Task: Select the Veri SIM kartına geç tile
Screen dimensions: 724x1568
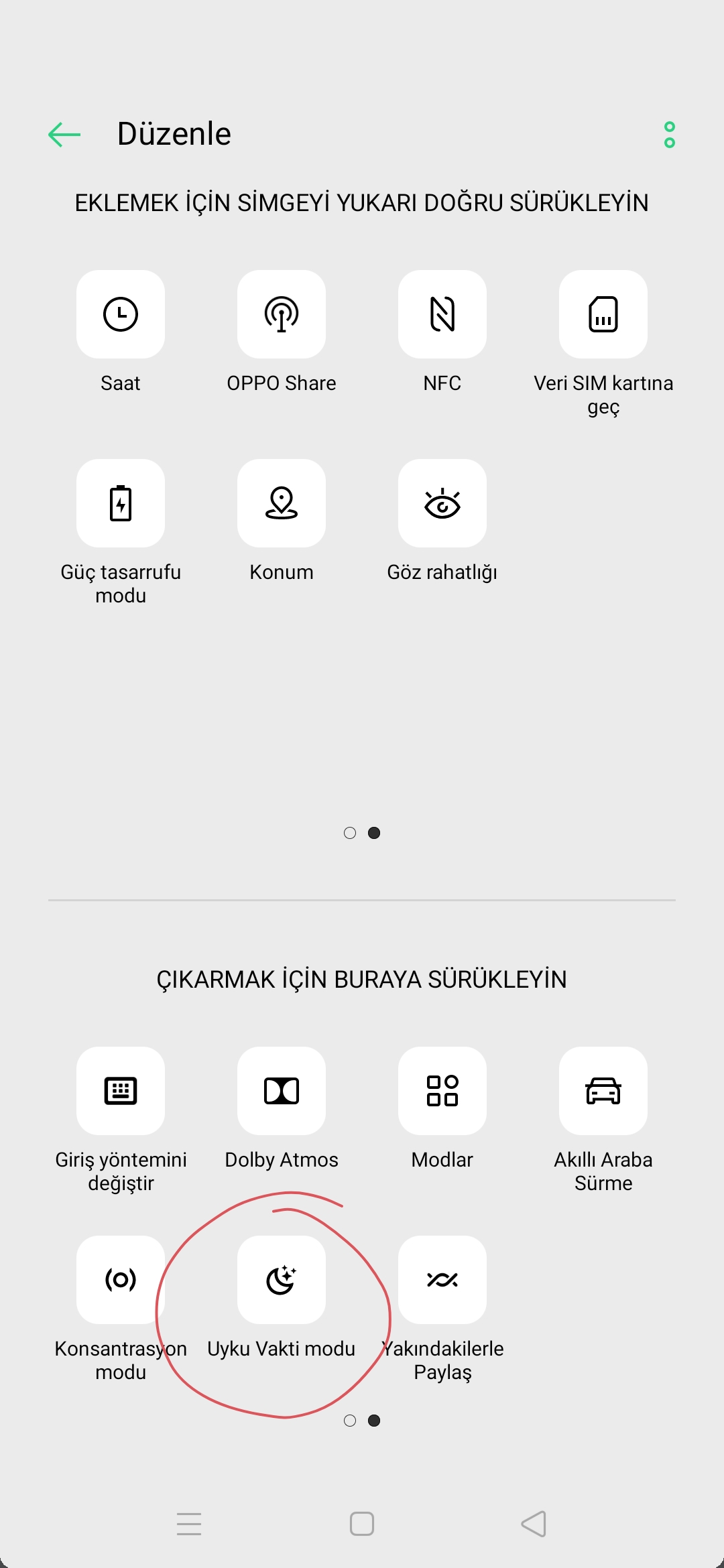Action: pyautogui.click(x=603, y=314)
